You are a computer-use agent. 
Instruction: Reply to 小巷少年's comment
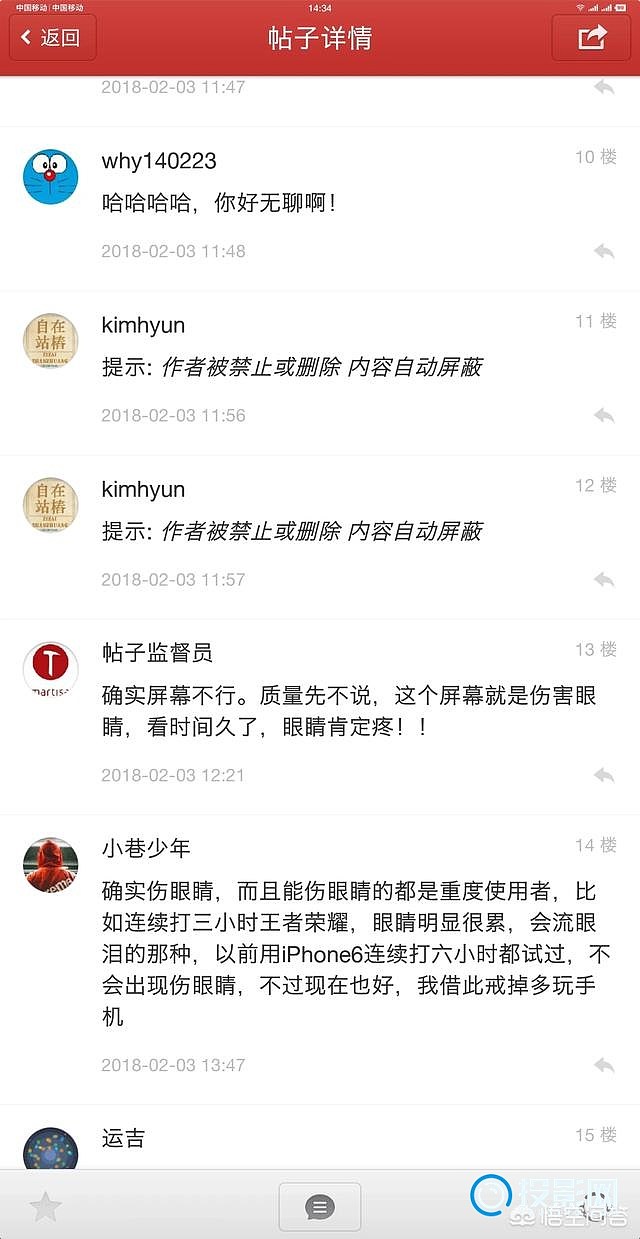click(603, 1065)
